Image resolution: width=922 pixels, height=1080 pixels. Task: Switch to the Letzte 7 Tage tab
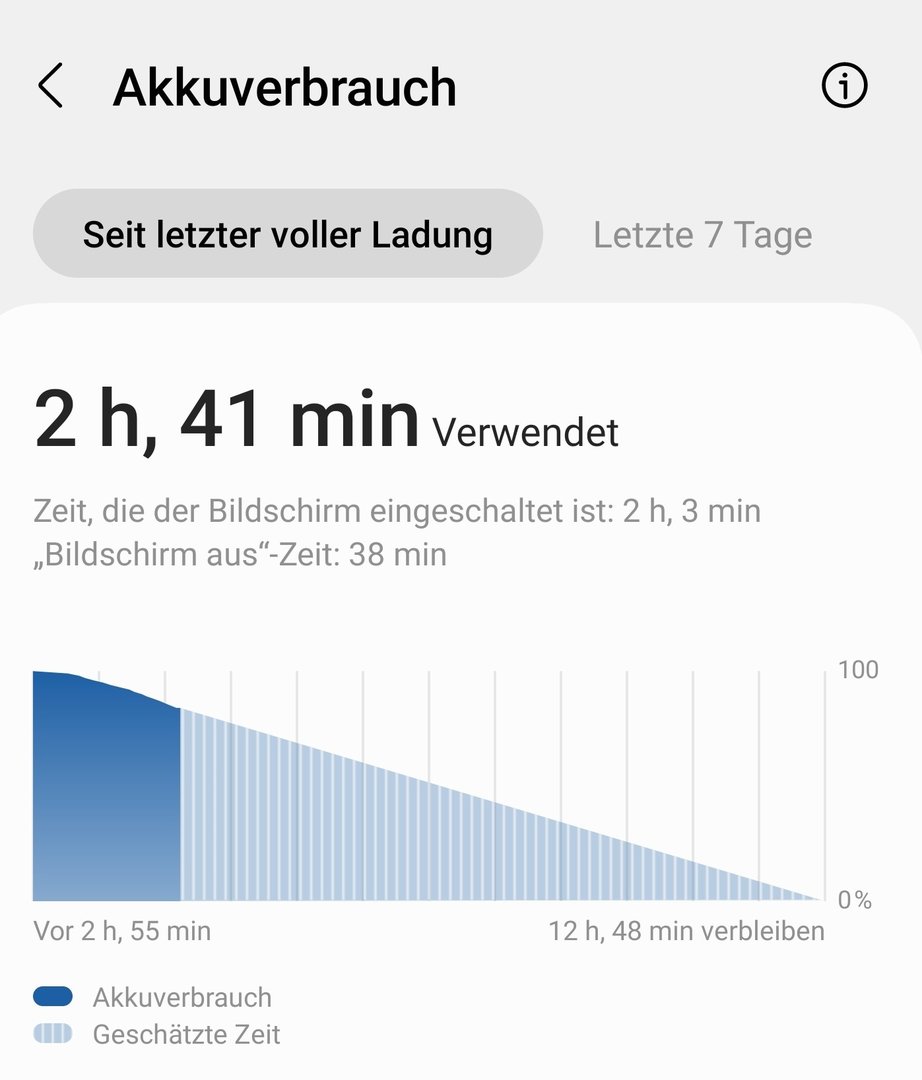tap(702, 235)
